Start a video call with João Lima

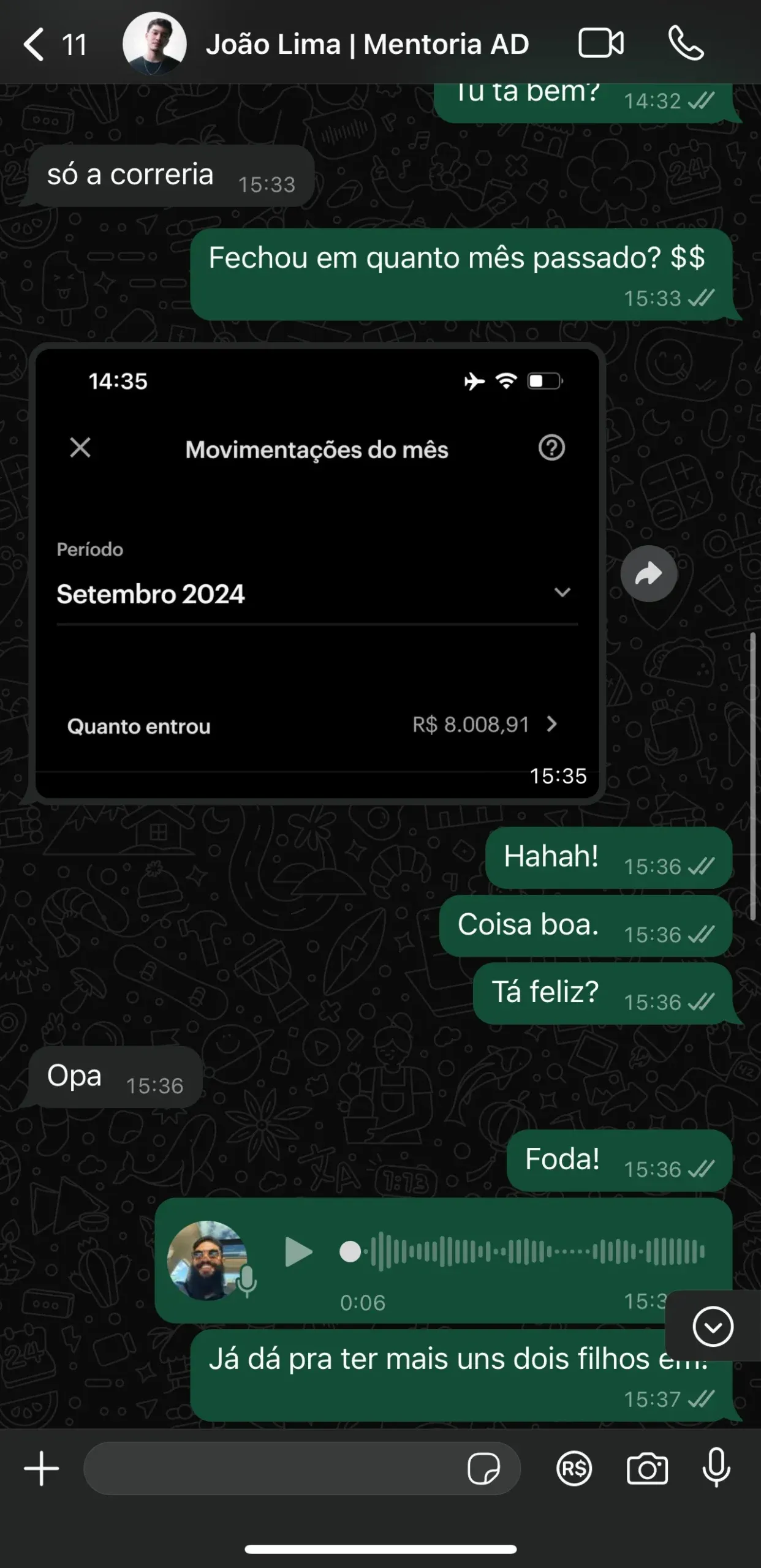[x=600, y=43]
